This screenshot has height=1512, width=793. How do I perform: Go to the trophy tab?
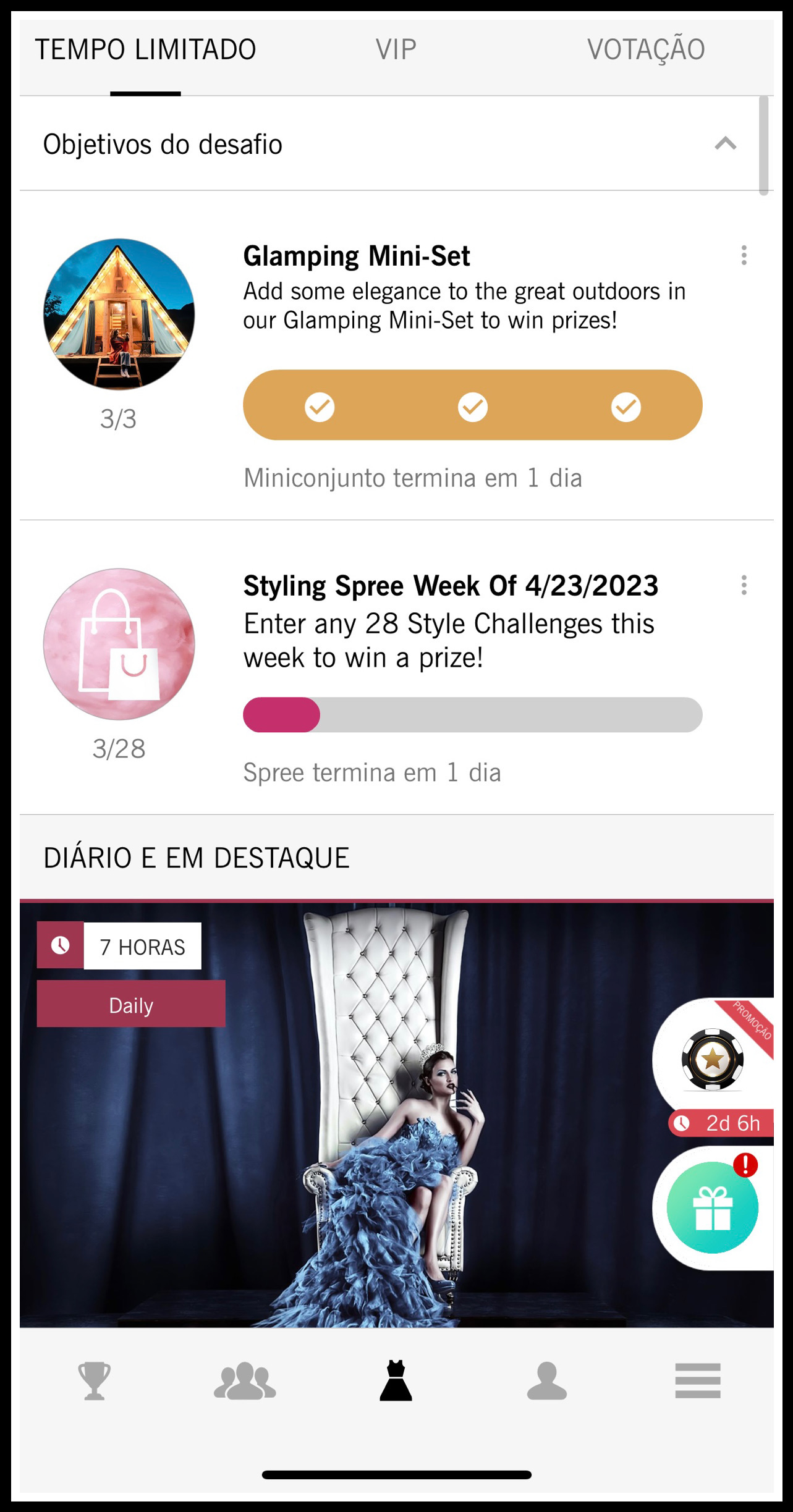tap(94, 1380)
